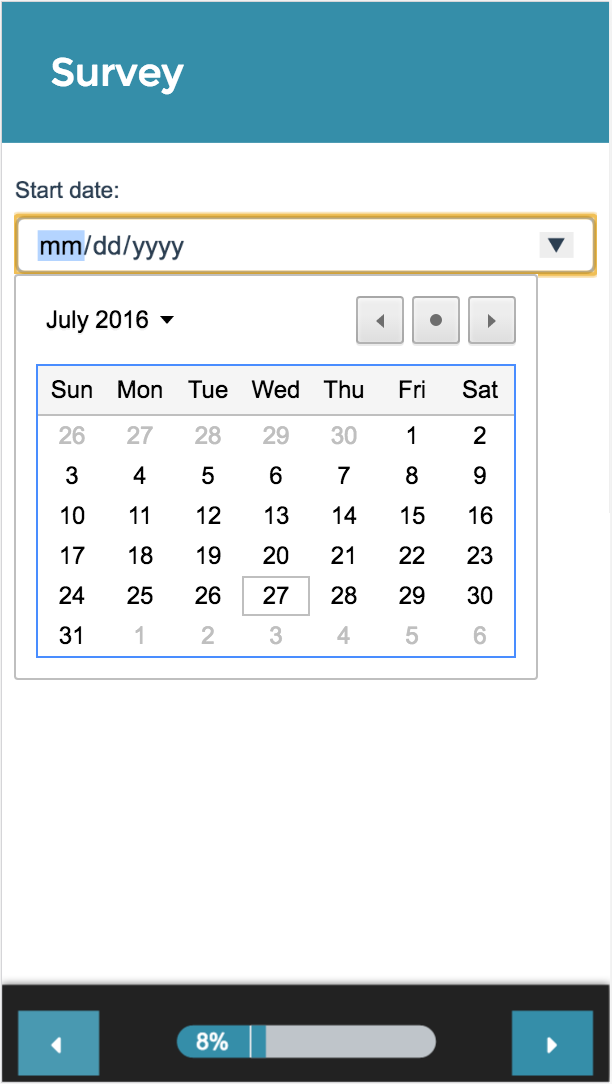Go to the previous survey page
612x1084 pixels.
coord(58,1043)
